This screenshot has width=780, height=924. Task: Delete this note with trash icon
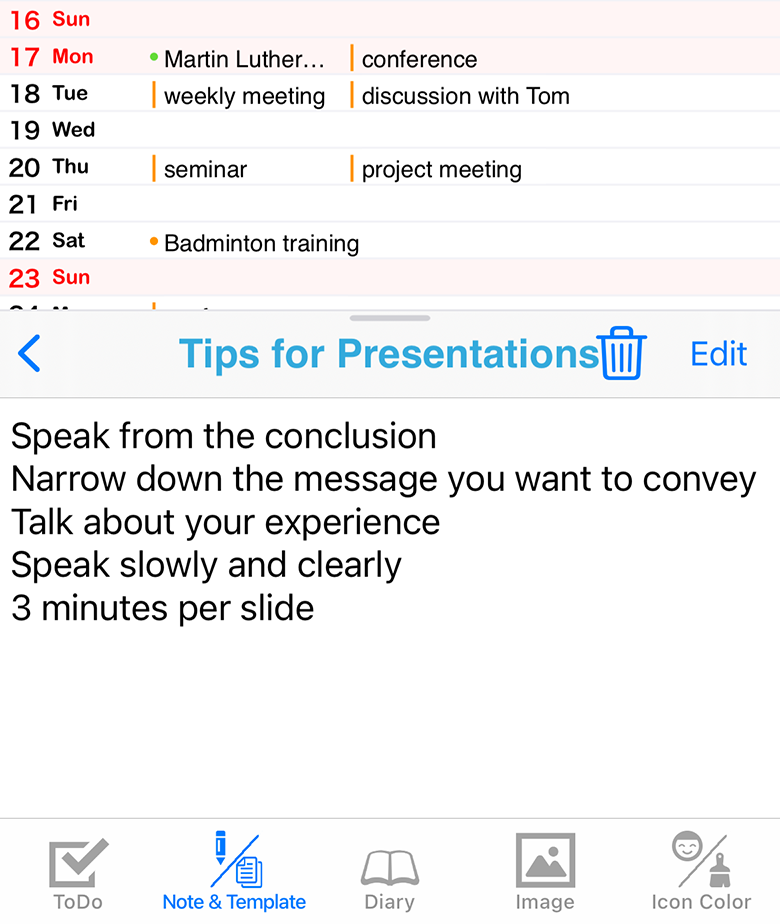[x=622, y=353]
